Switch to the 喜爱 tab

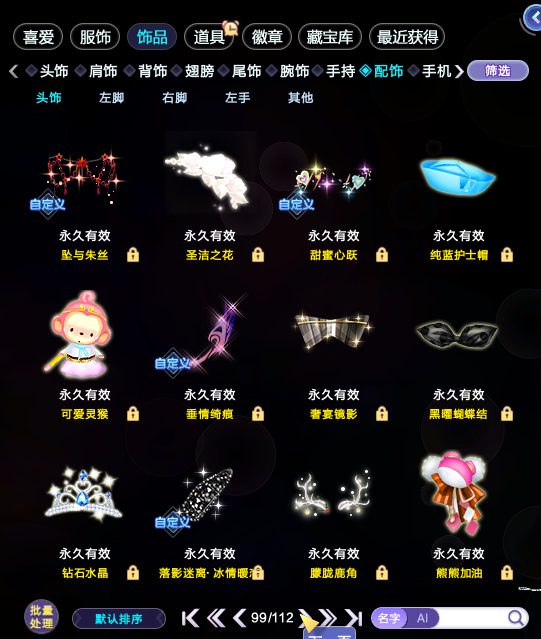(x=38, y=37)
